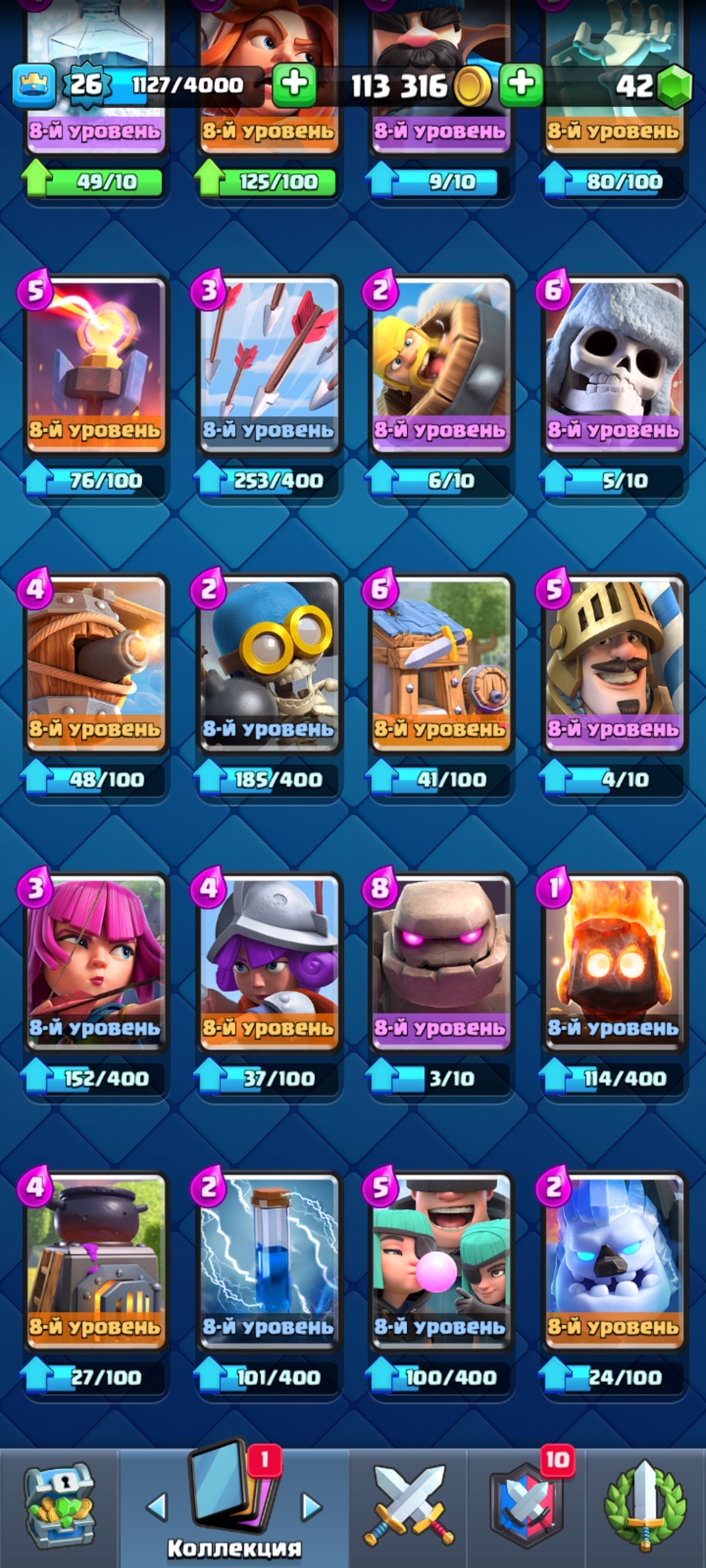Open the gems counter shop
The image size is (706, 1568).
[x=654, y=86]
